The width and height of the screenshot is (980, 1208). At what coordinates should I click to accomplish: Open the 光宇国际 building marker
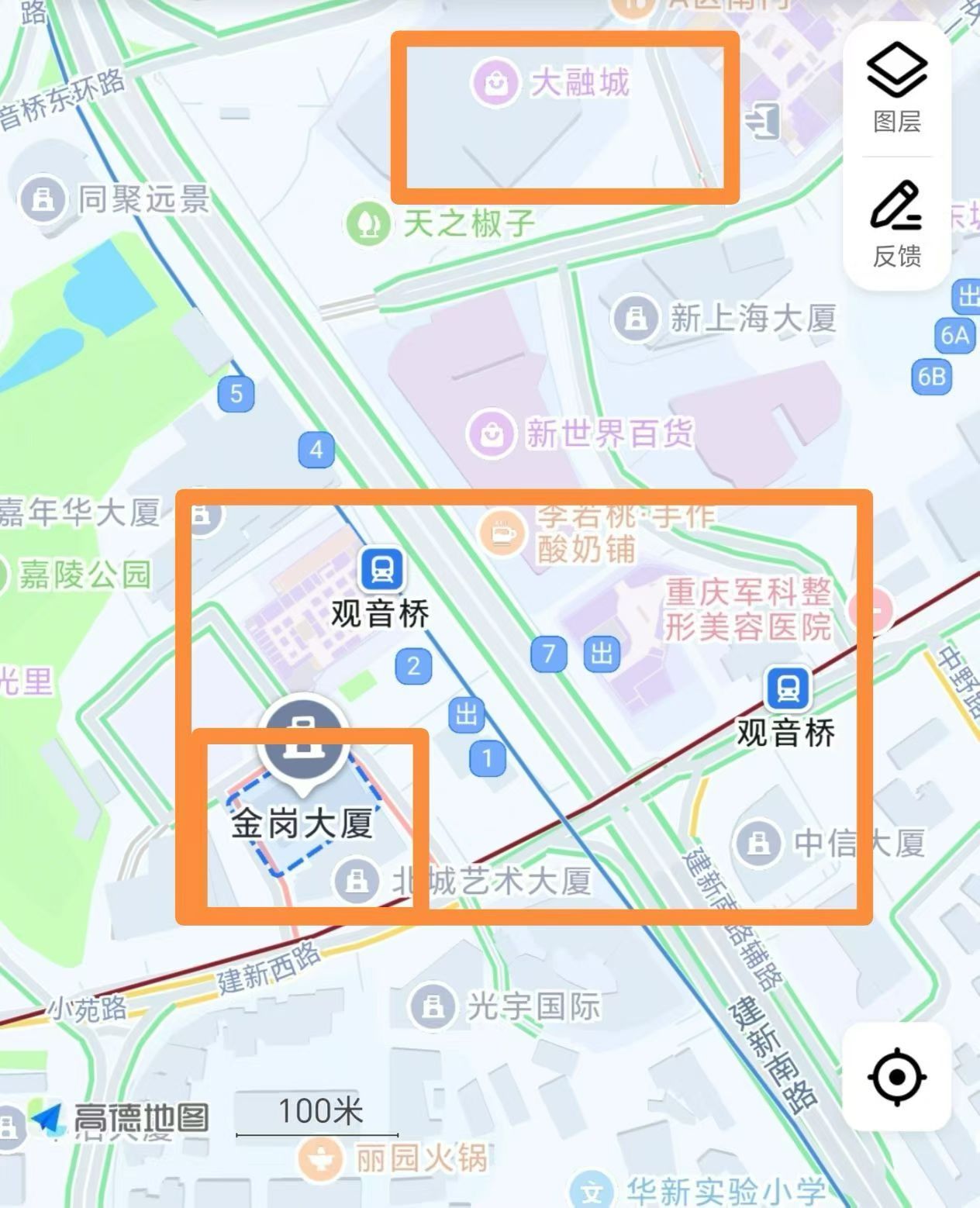(433, 1006)
